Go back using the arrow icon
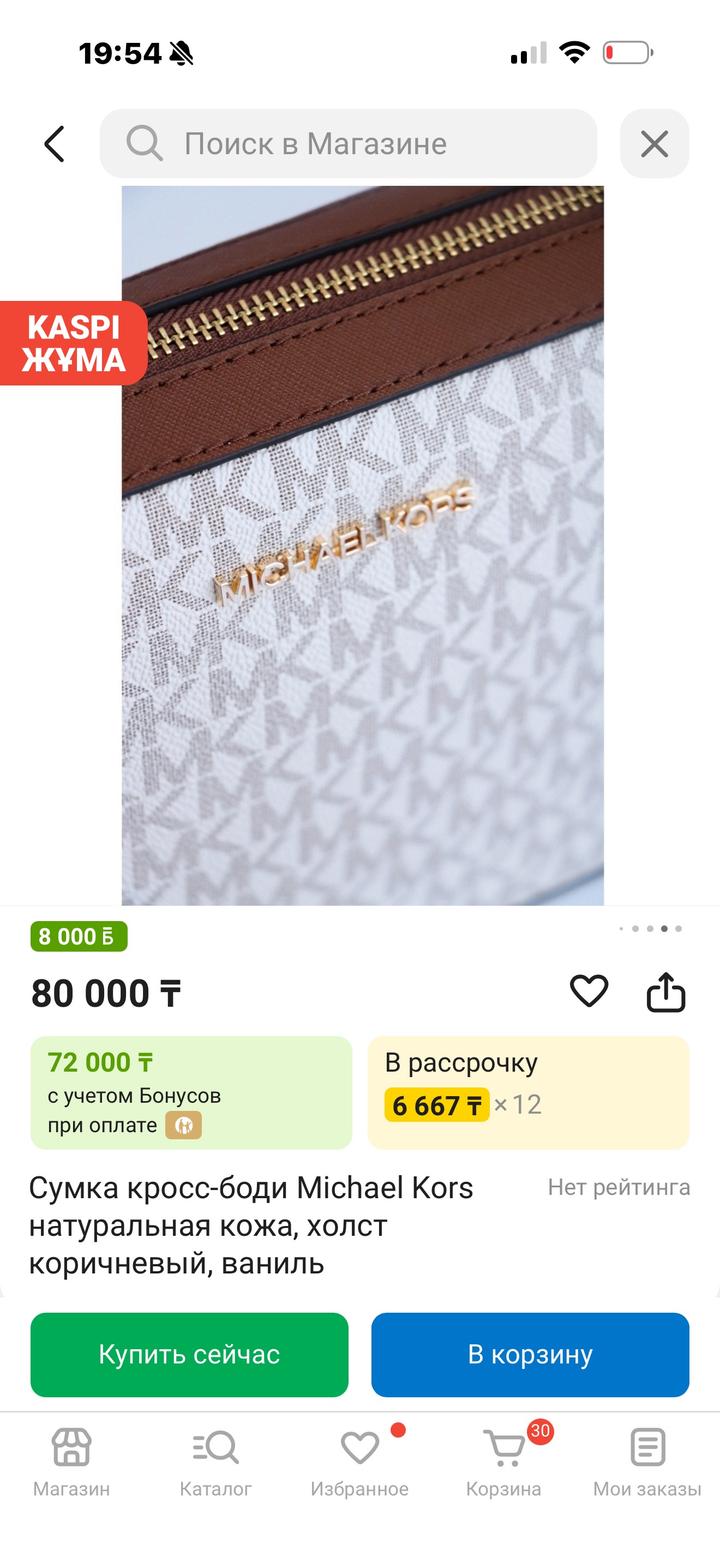The image size is (720, 1564). [x=54, y=144]
